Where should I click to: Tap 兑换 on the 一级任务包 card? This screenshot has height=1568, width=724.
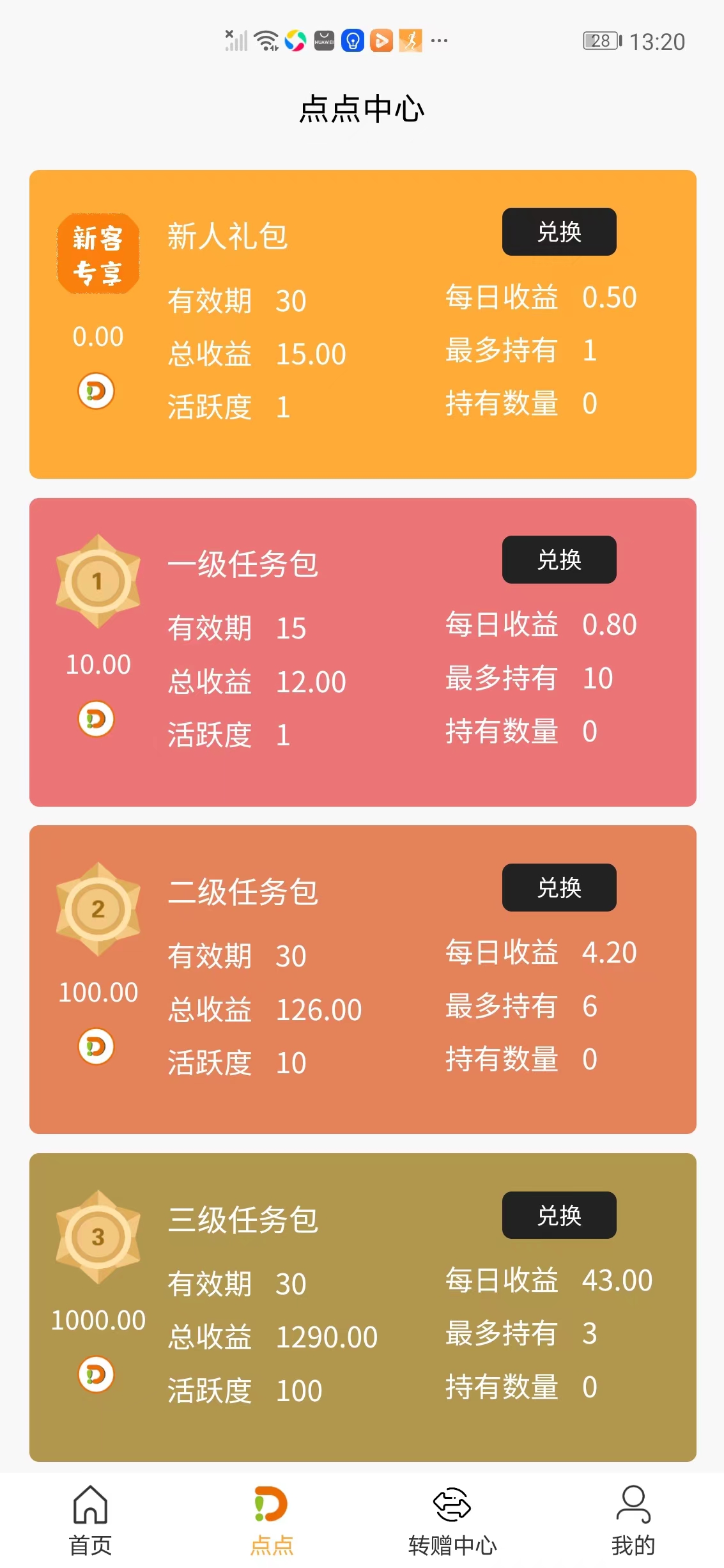coord(558,560)
